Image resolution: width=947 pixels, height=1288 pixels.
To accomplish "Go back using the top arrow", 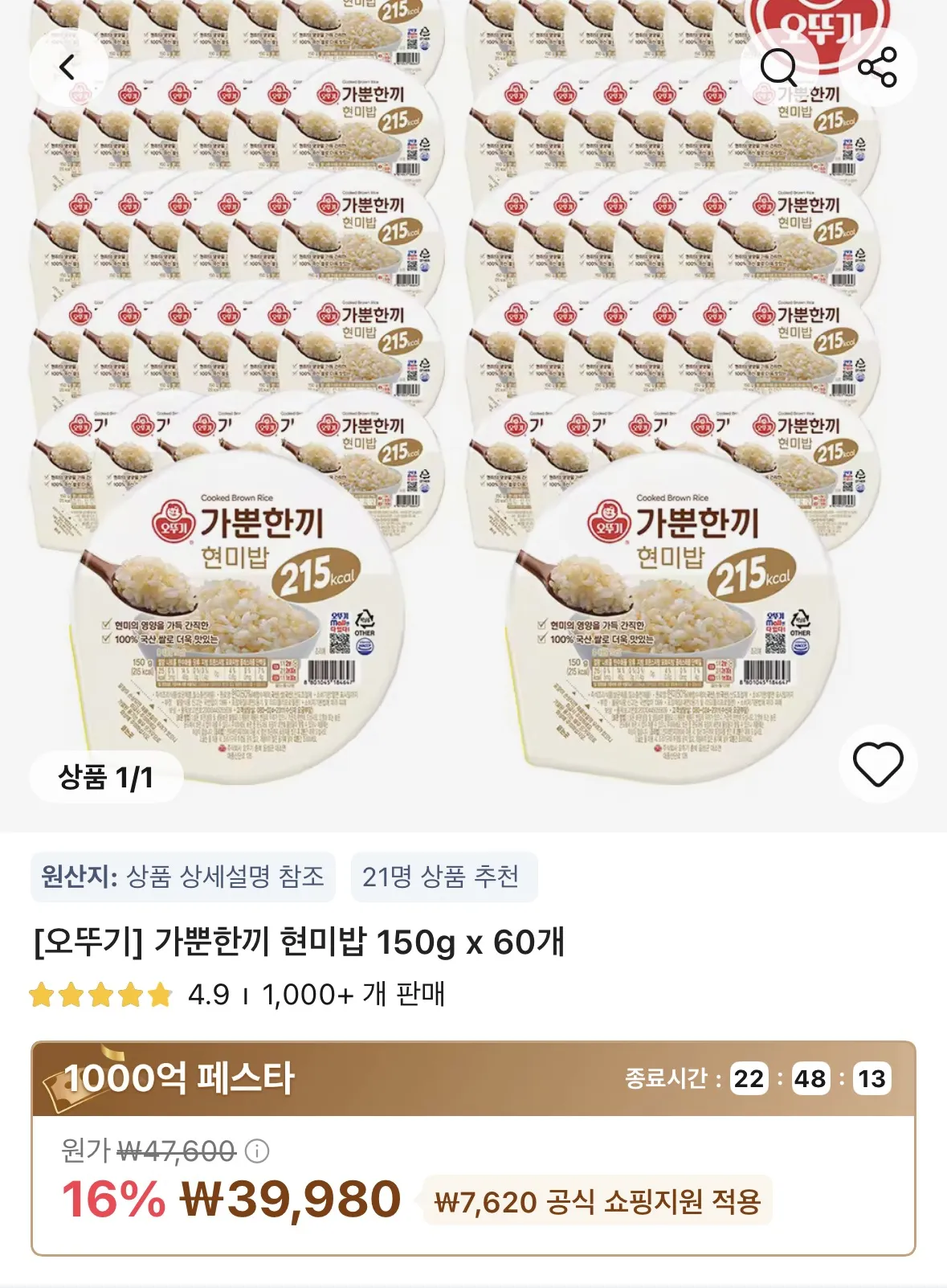I will (x=67, y=67).
